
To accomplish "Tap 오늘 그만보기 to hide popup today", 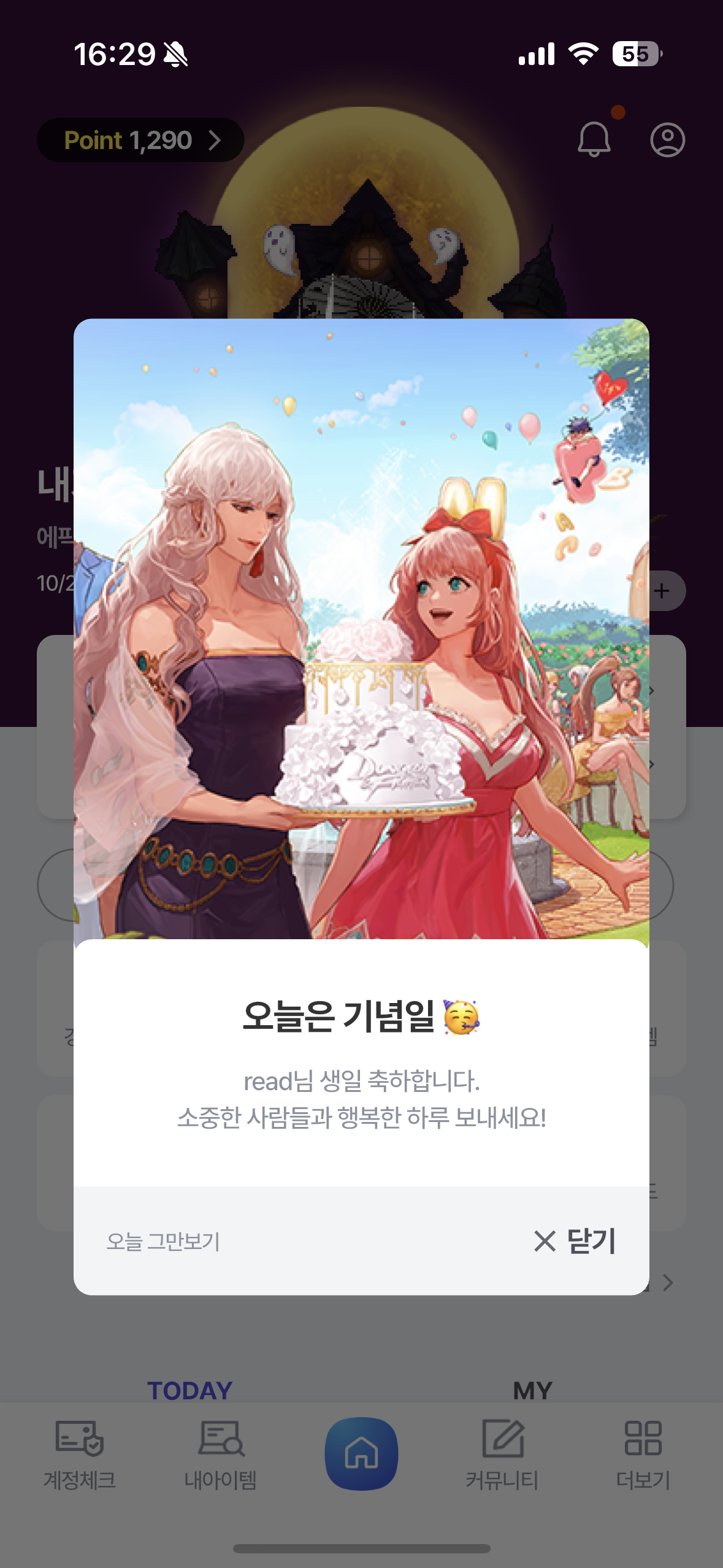I will (163, 1241).
